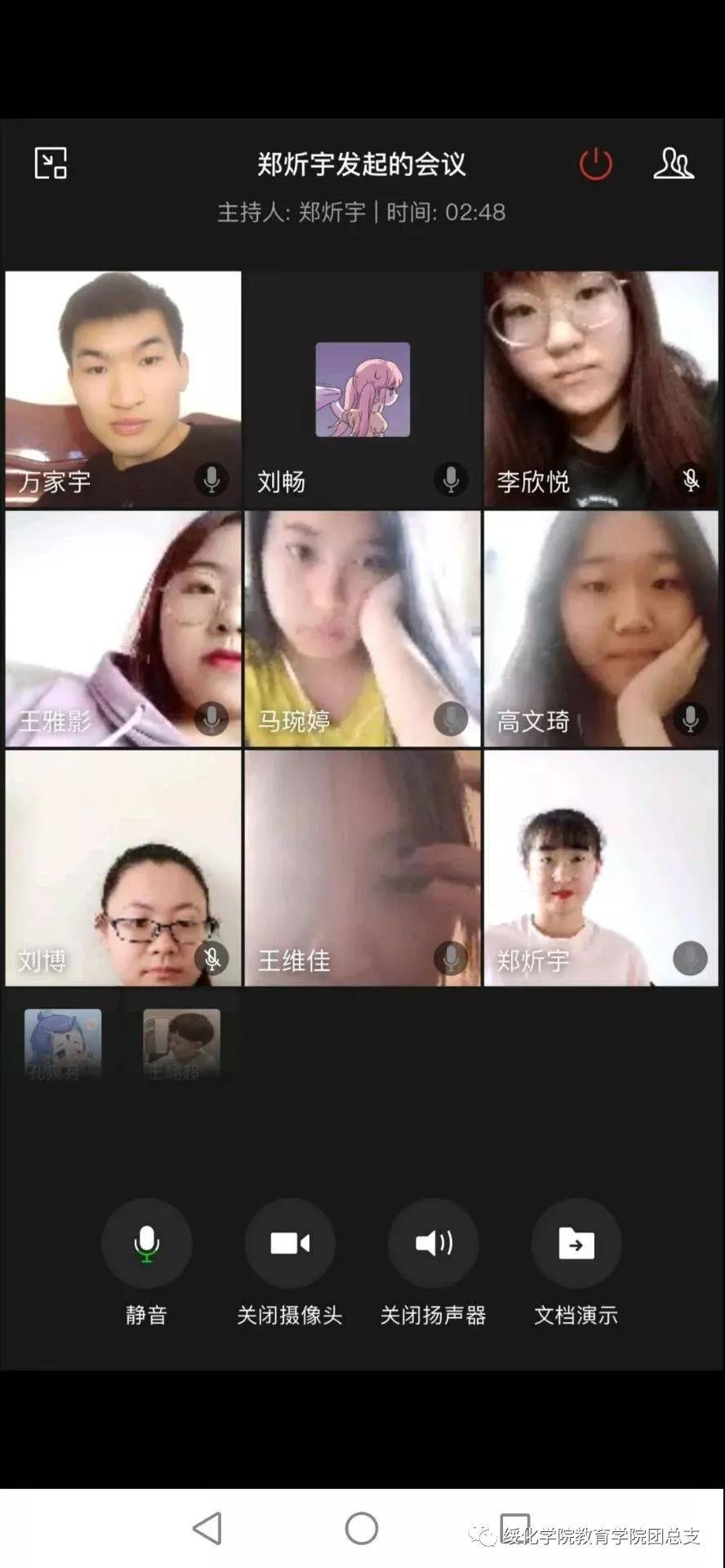The image size is (725, 1568).
Task: Turn off speaker via 关闭扬声器
Action: [434, 1243]
